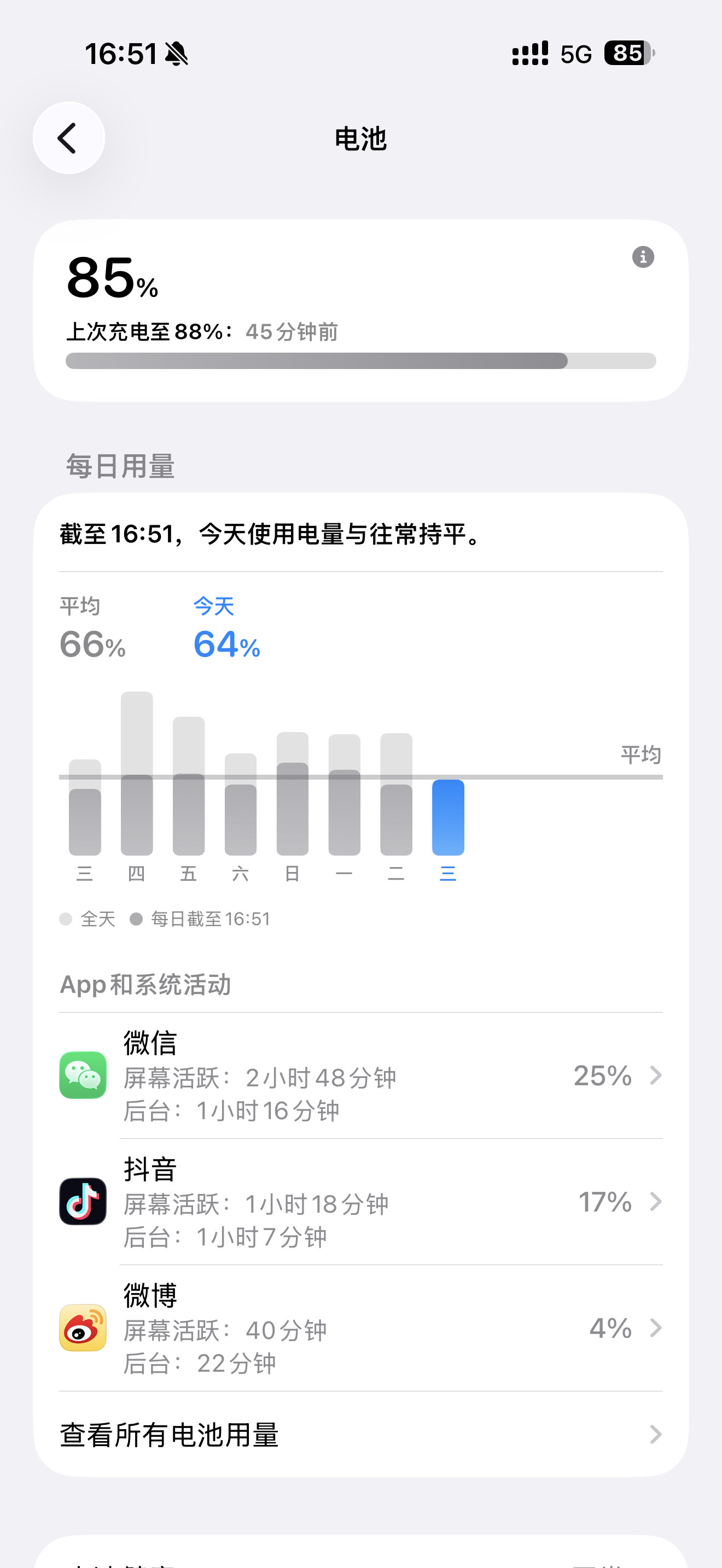Tap the WeChat (微信) app icon
Image resolution: width=722 pixels, height=1568 pixels.
[x=83, y=1075]
